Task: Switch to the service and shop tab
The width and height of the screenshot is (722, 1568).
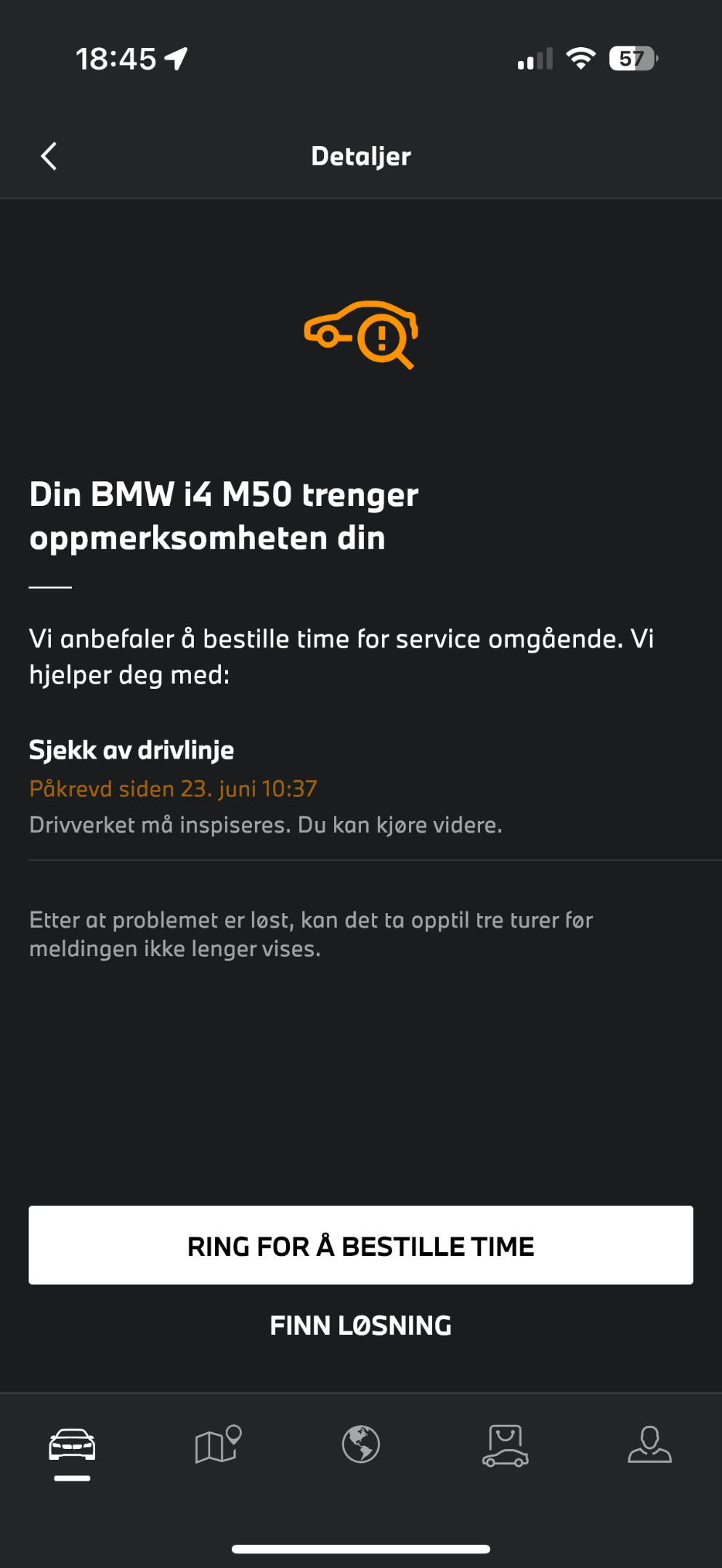Action: (505, 1445)
